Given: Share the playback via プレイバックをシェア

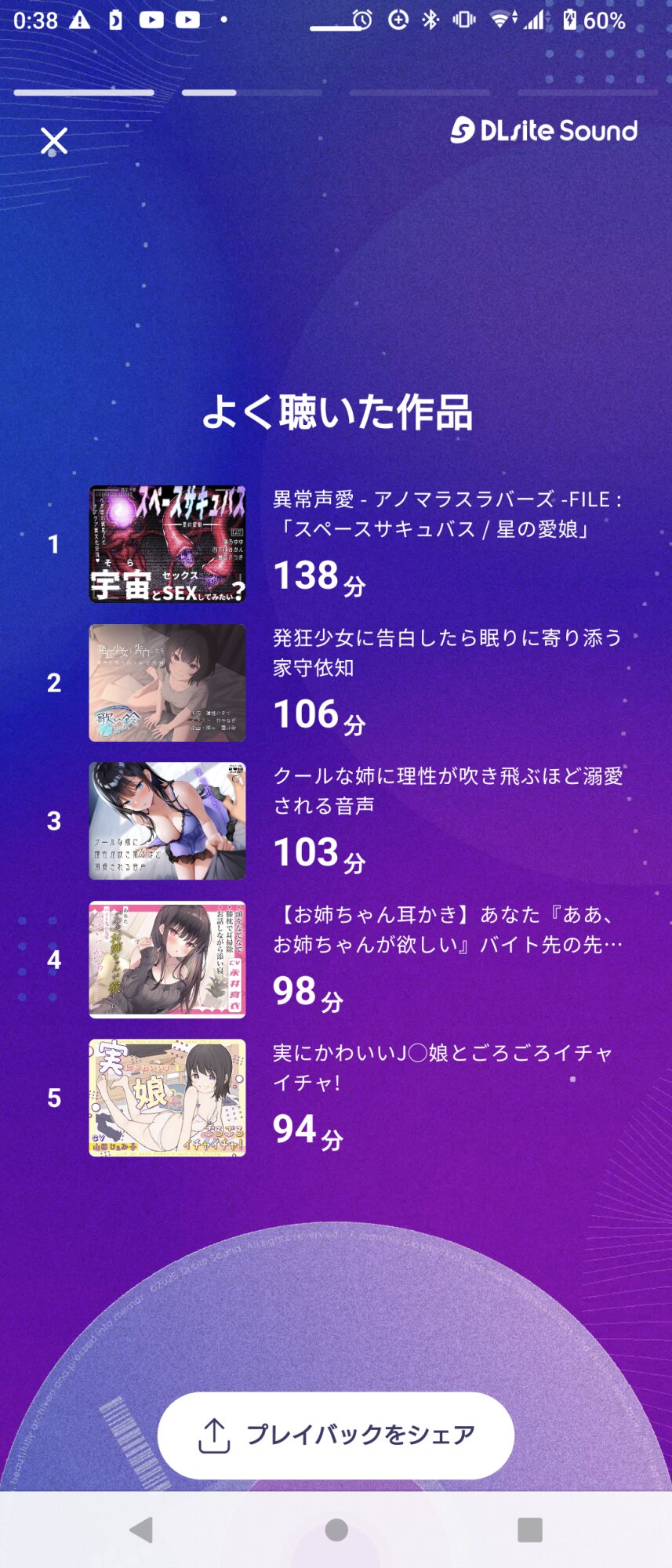Looking at the screenshot, I should tap(336, 1435).
